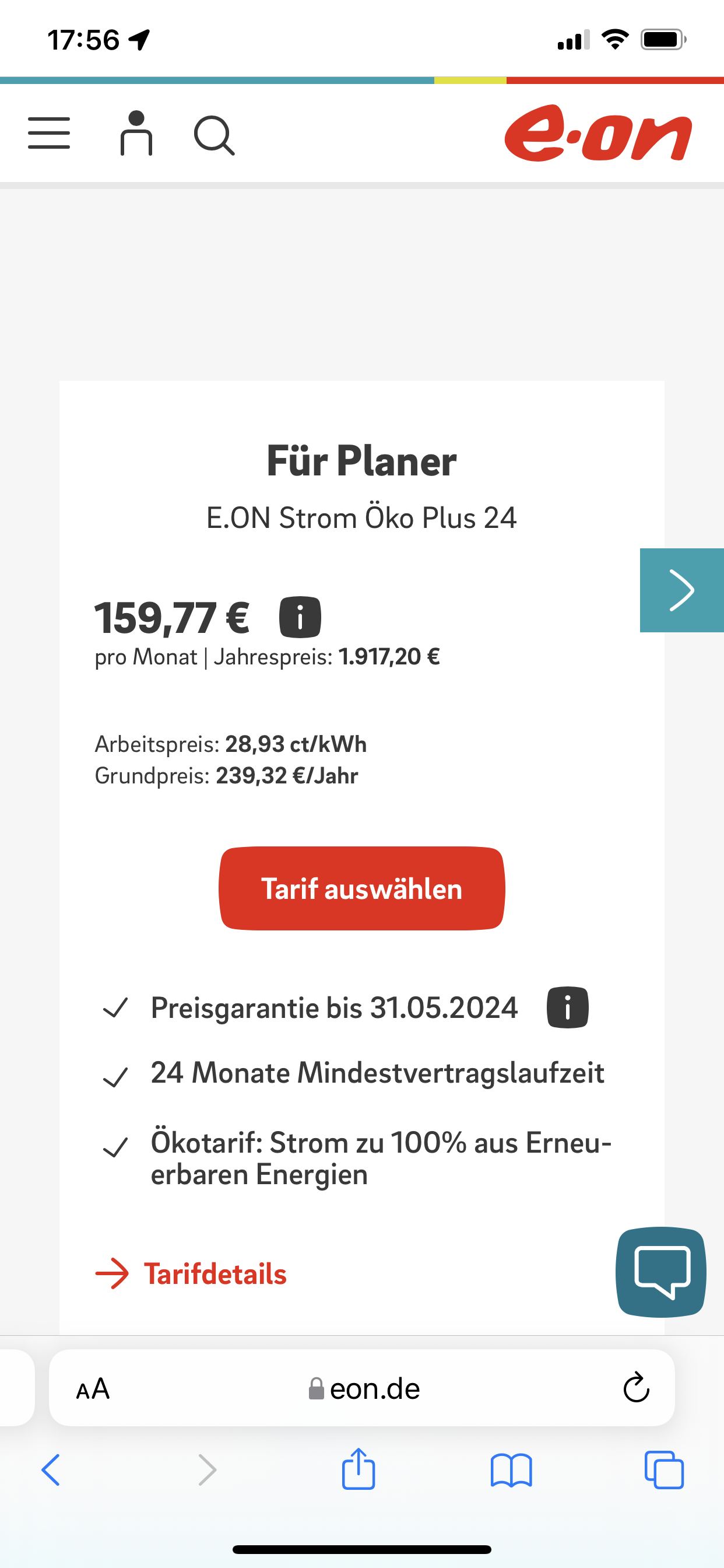
Task: Tap the eon.de address bar
Action: point(365,1389)
